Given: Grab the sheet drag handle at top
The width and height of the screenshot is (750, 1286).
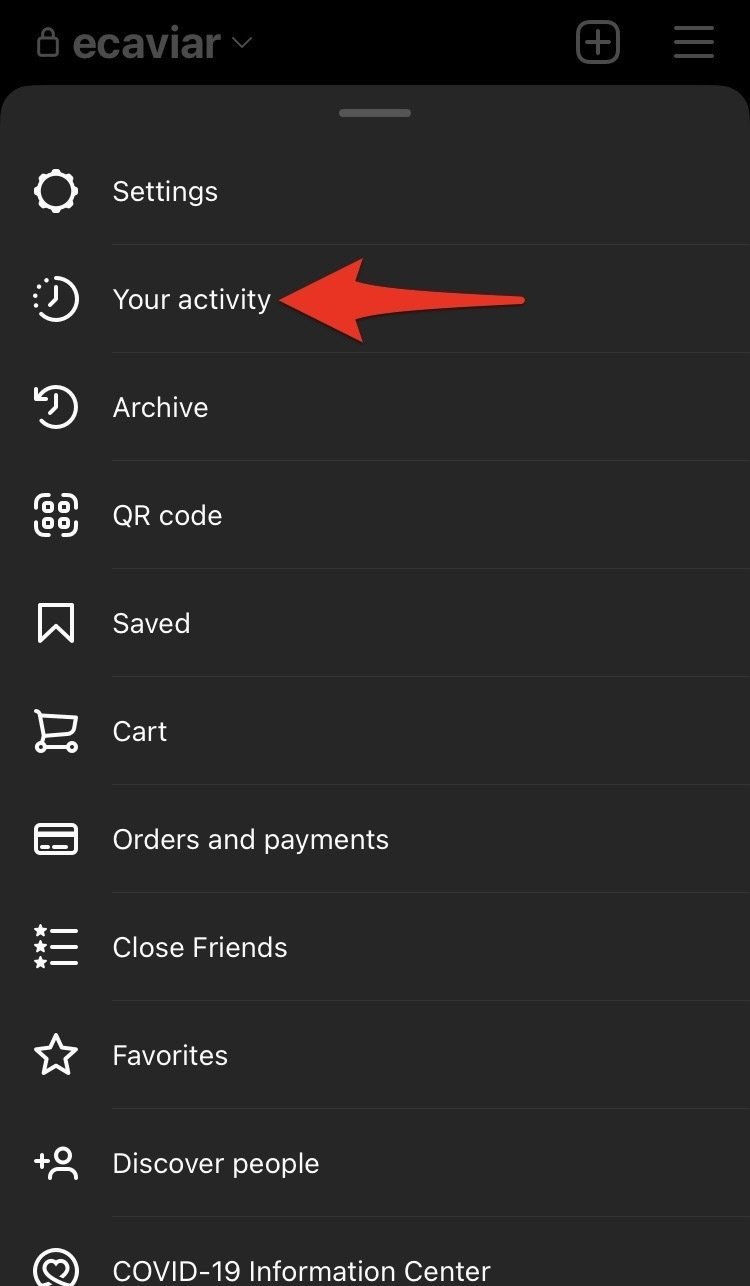Looking at the screenshot, I should (375, 113).
